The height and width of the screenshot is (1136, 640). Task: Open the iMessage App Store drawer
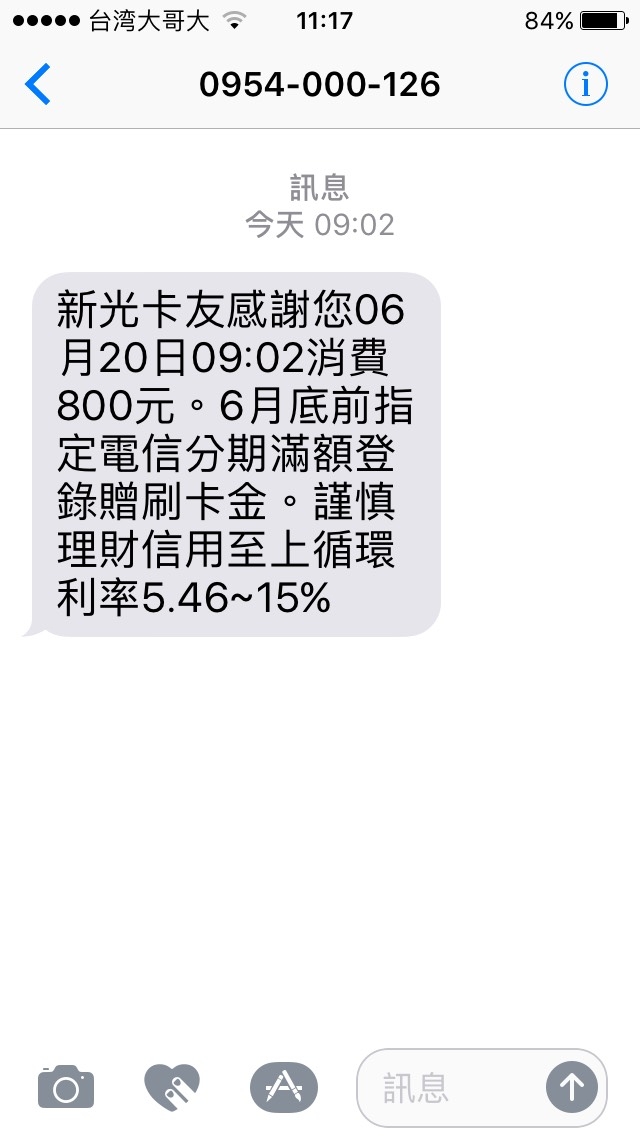[x=283, y=1086]
